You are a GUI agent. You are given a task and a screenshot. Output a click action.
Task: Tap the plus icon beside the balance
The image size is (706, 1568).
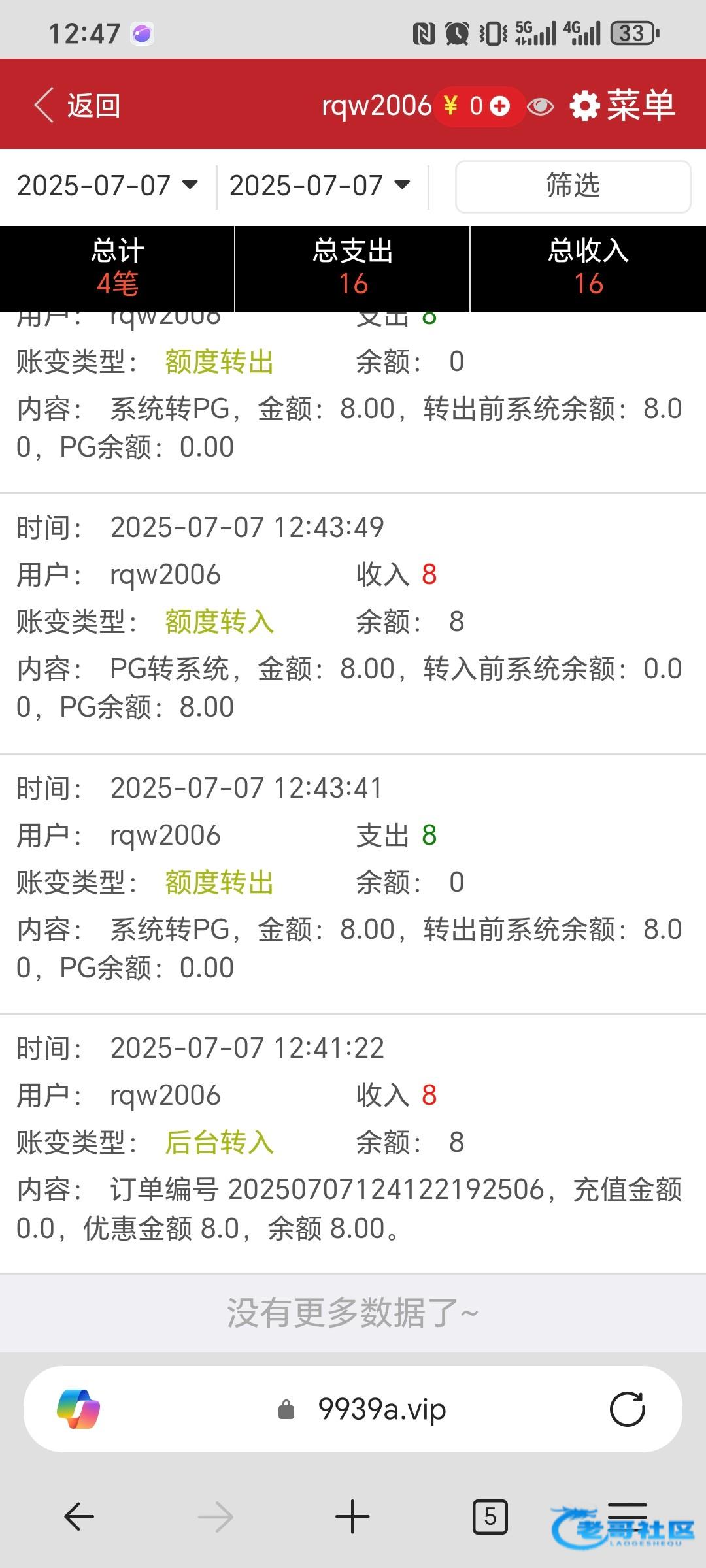tap(499, 106)
